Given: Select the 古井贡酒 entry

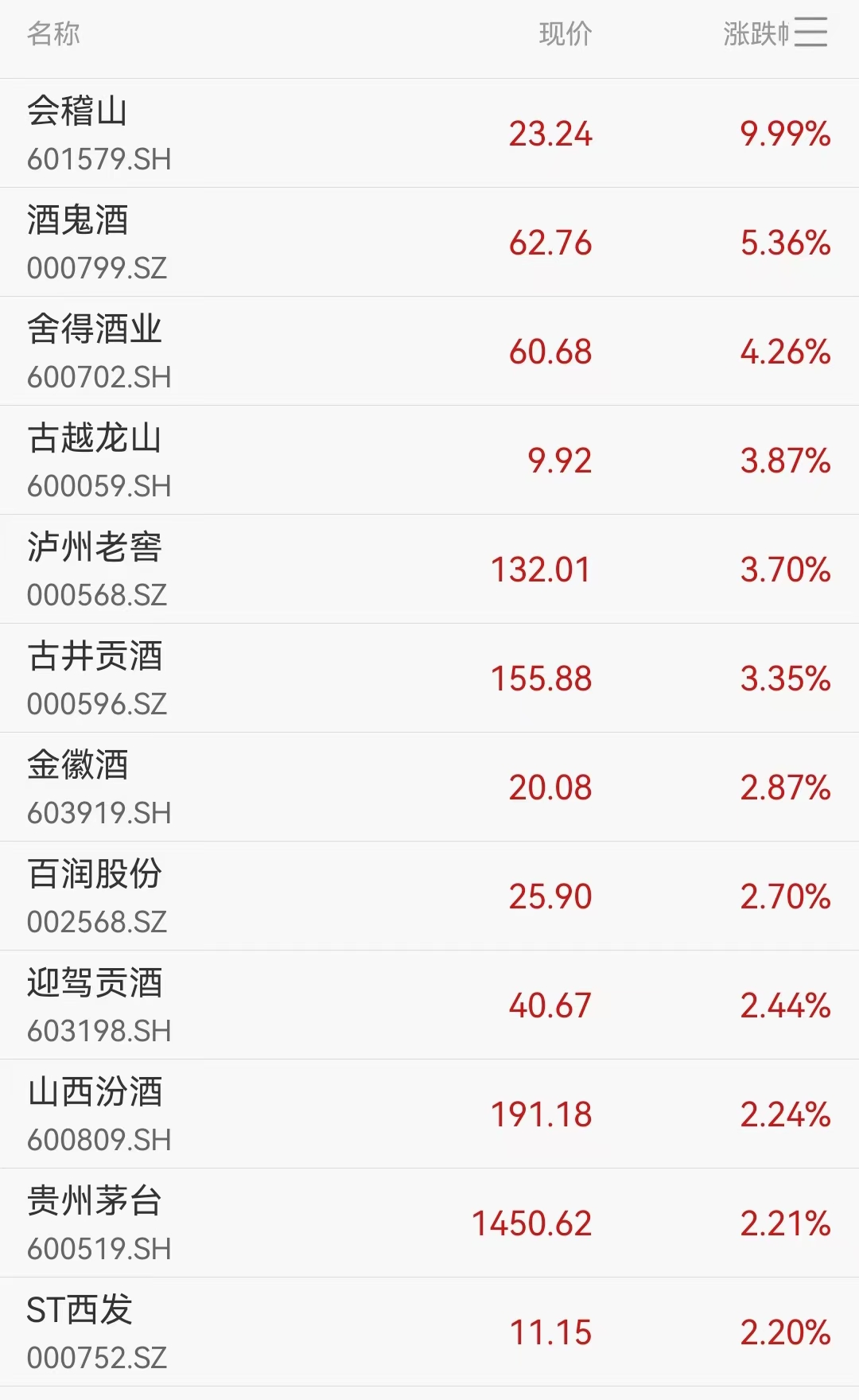Looking at the screenshot, I should click(318, 677).
